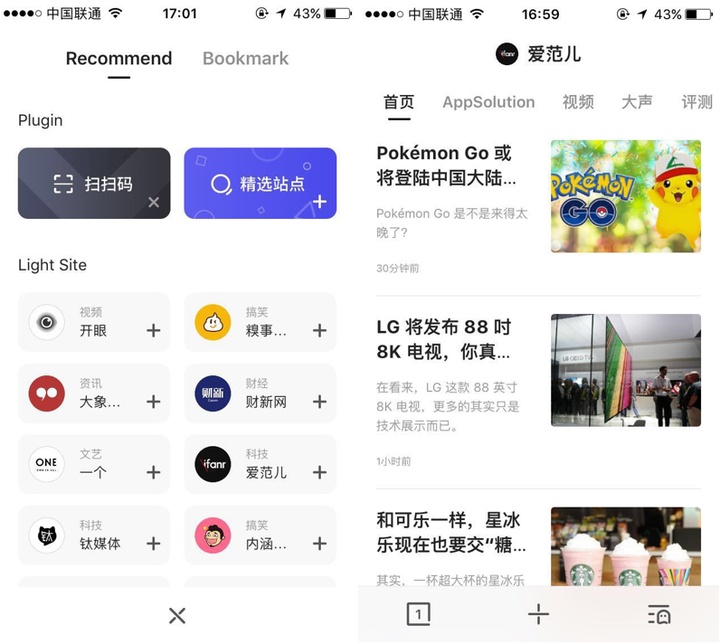Close the Recommend panel with bottom X
The image size is (720, 644).
177,615
